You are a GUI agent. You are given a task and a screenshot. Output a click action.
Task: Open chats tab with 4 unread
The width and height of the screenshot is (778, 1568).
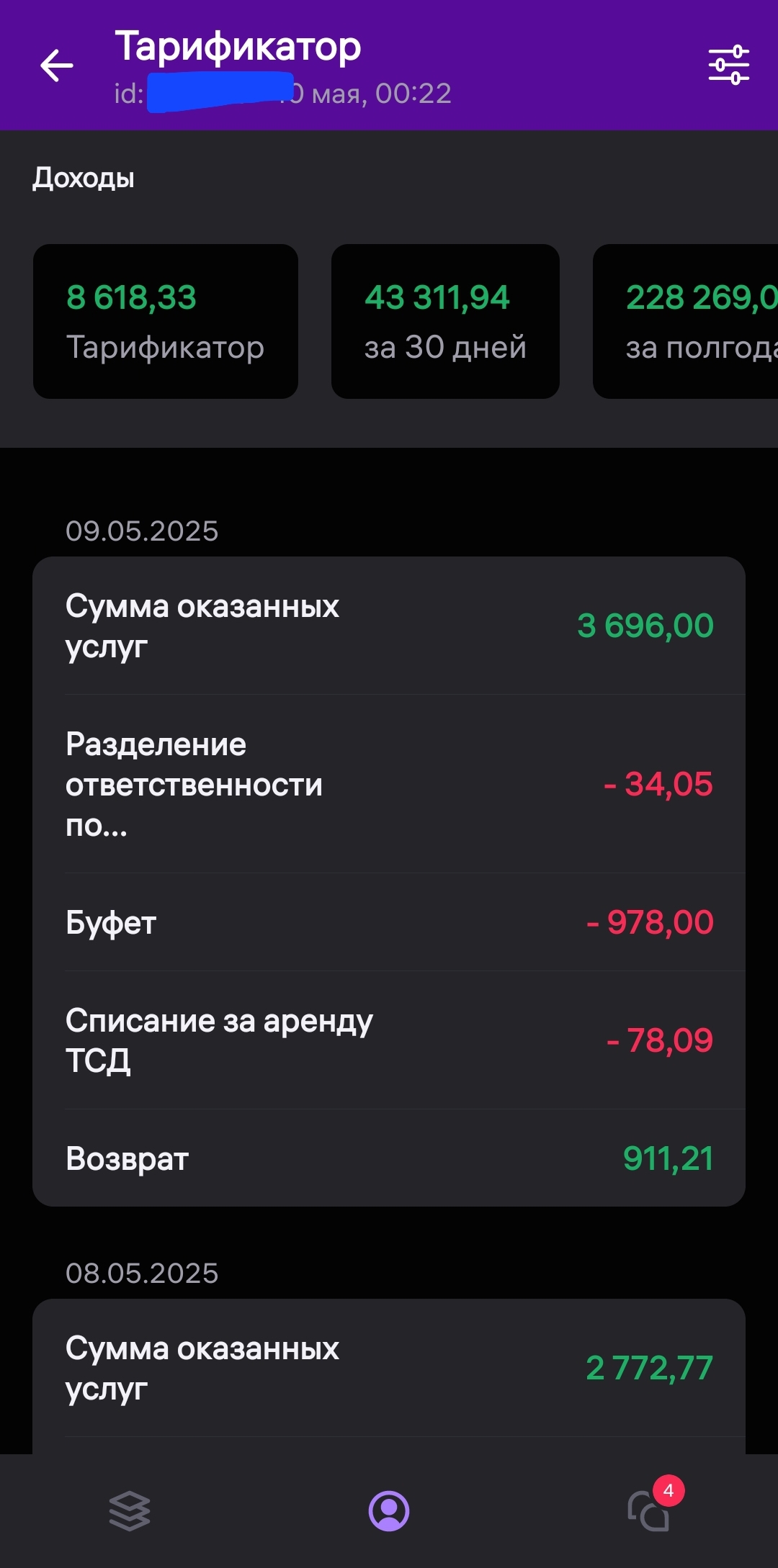pyautogui.click(x=650, y=1510)
